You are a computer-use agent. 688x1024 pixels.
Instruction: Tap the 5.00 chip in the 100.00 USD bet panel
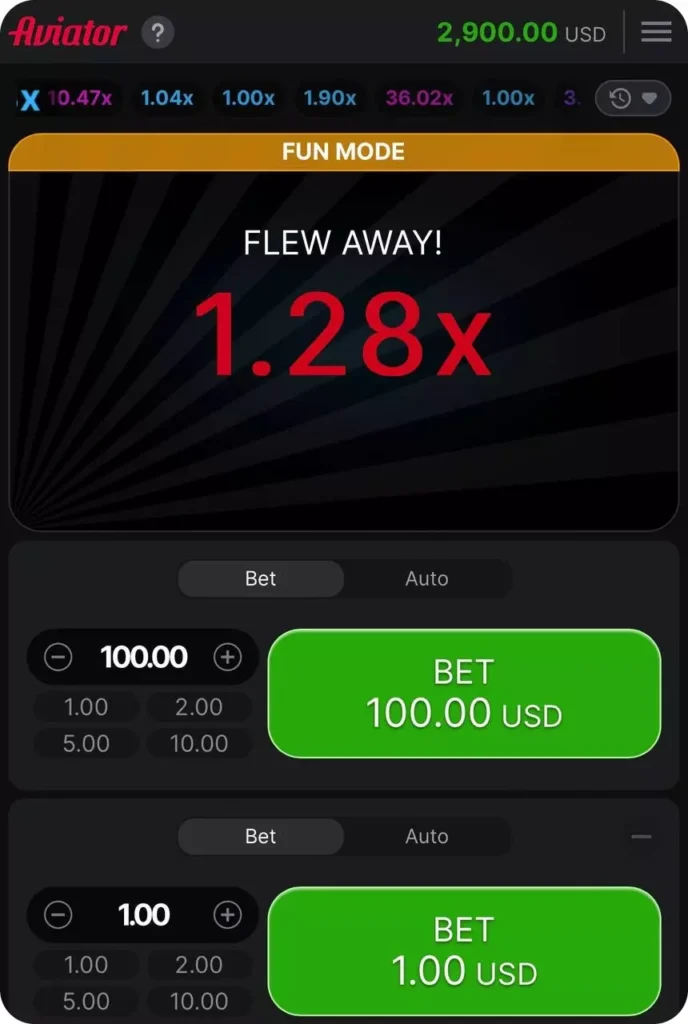coord(86,743)
